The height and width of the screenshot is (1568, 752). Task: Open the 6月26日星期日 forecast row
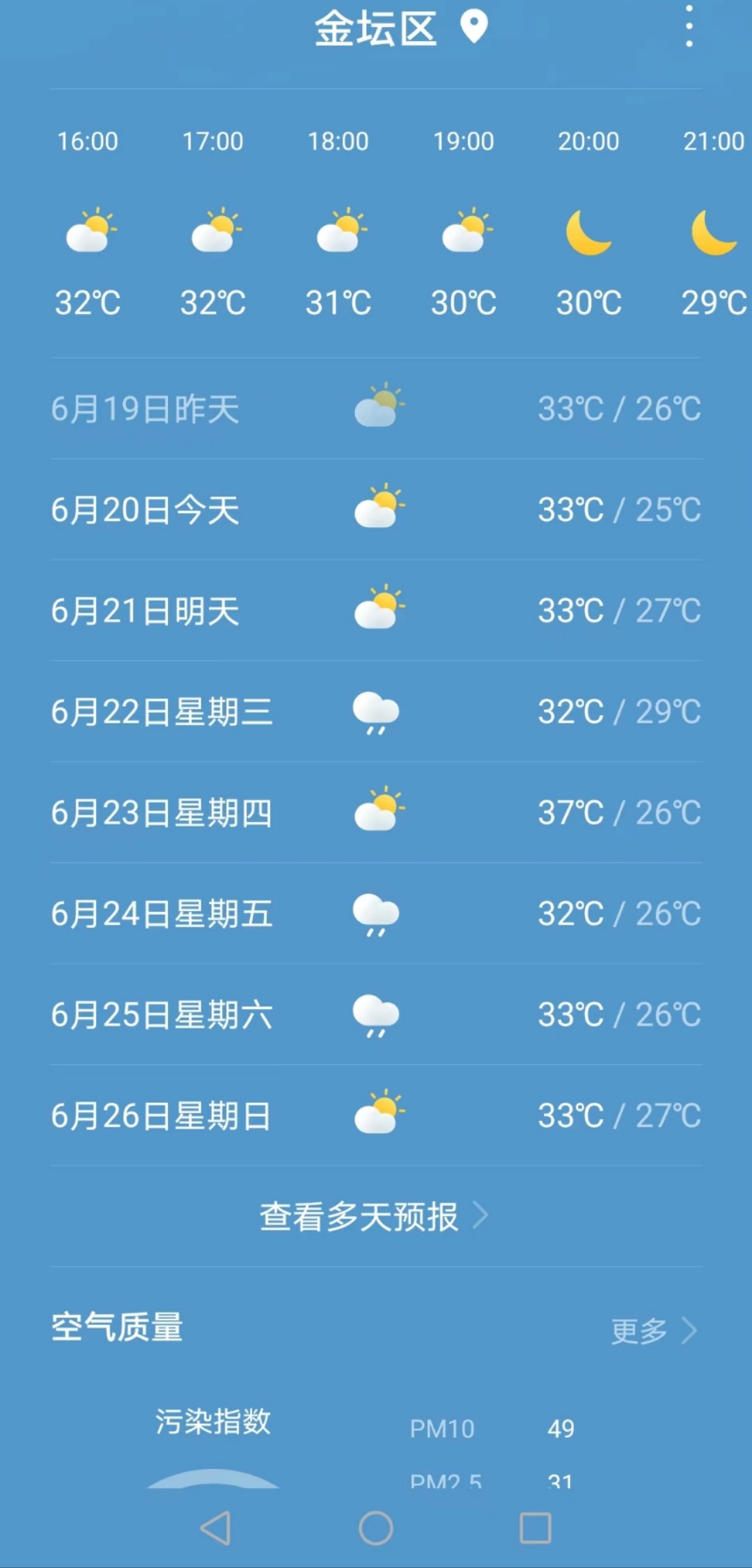(x=376, y=1115)
